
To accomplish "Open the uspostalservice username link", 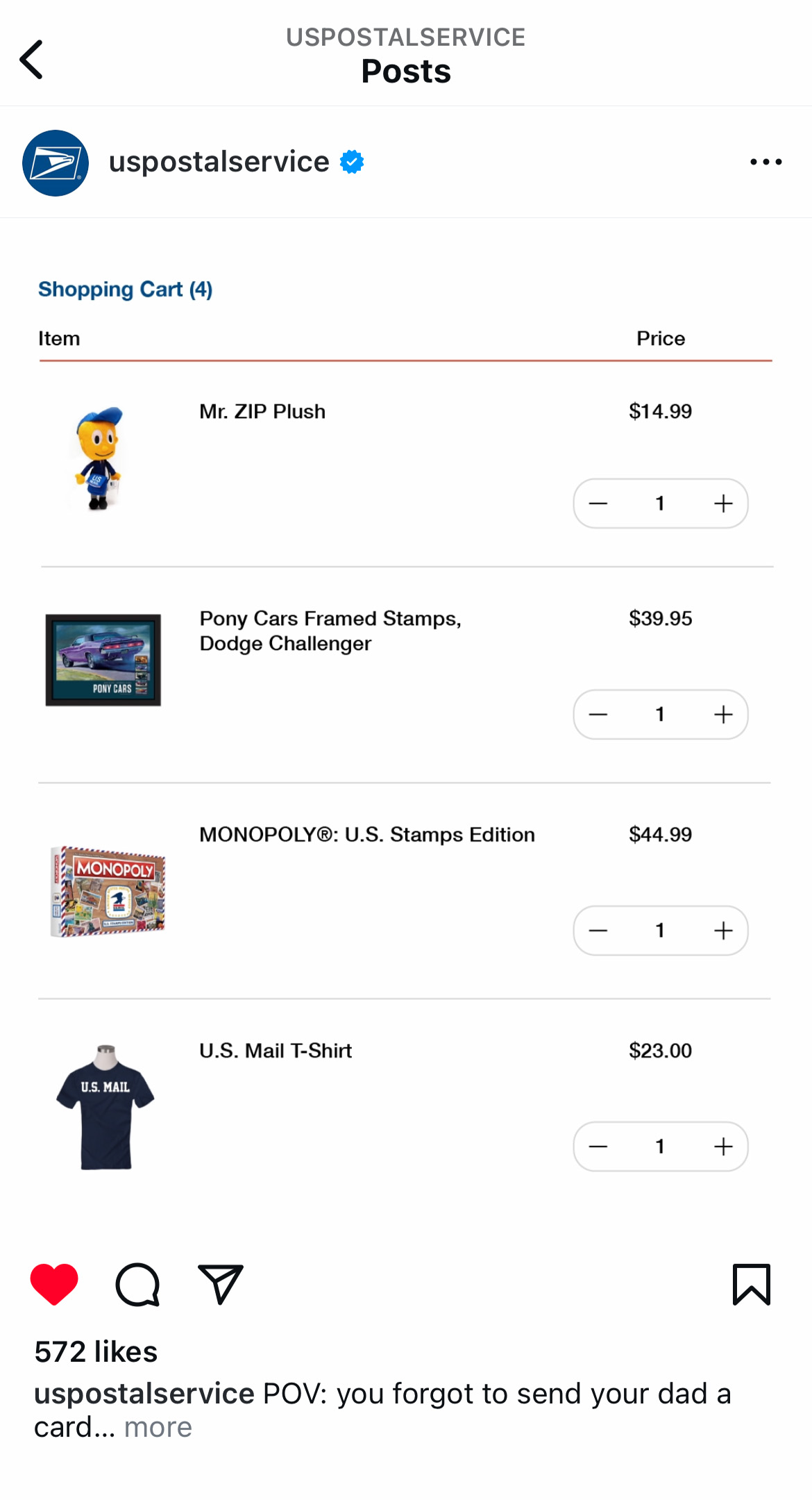I will click(219, 162).
